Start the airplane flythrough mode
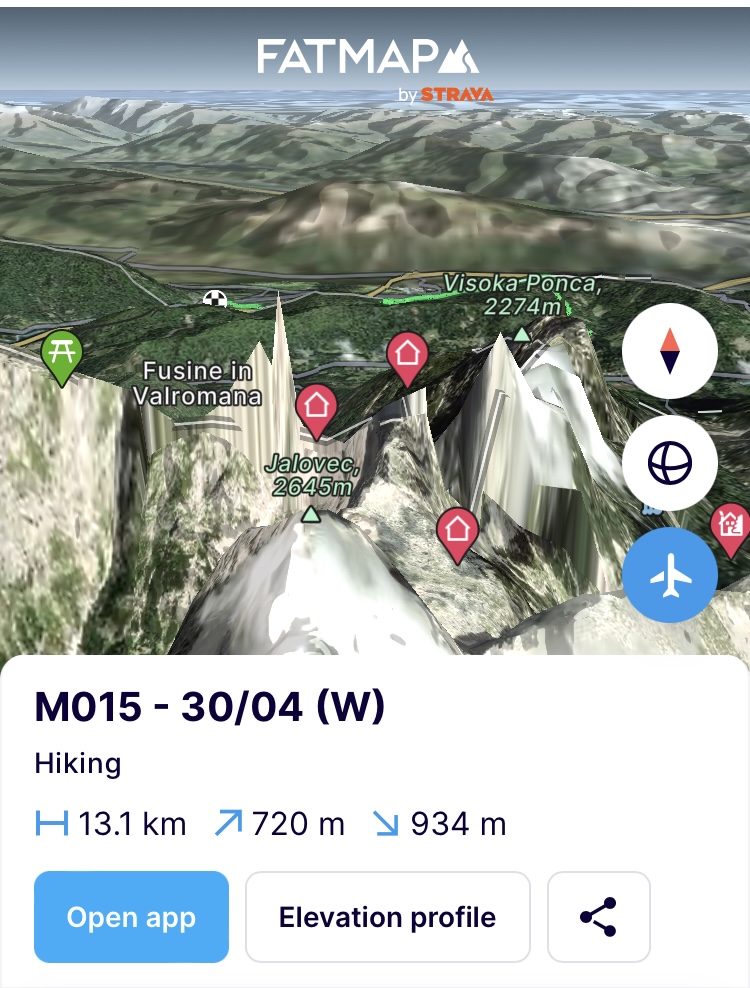This screenshot has width=750, height=988. click(x=669, y=576)
